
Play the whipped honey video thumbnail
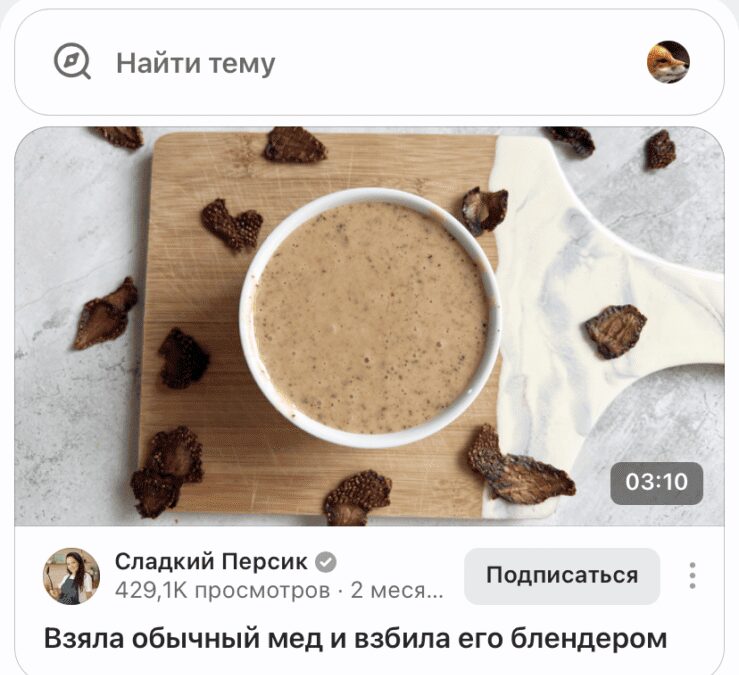pyautogui.click(x=369, y=325)
